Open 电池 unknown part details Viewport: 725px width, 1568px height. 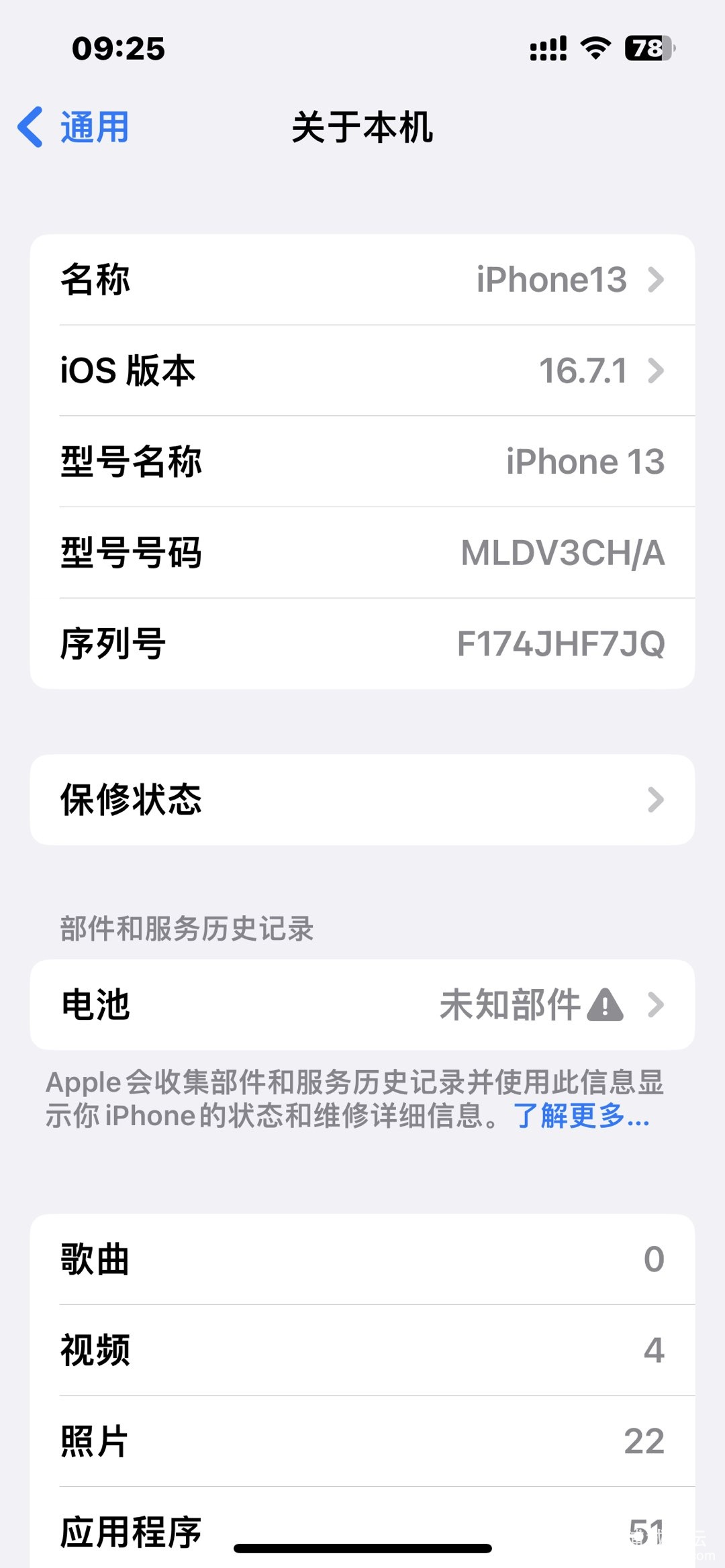[x=362, y=1005]
